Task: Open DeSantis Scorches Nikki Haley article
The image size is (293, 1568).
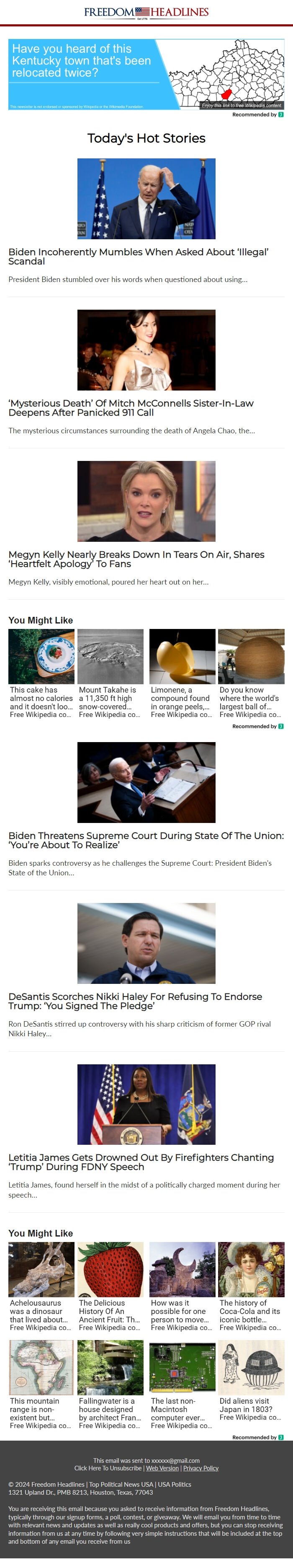Action: tap(135, 1001)
